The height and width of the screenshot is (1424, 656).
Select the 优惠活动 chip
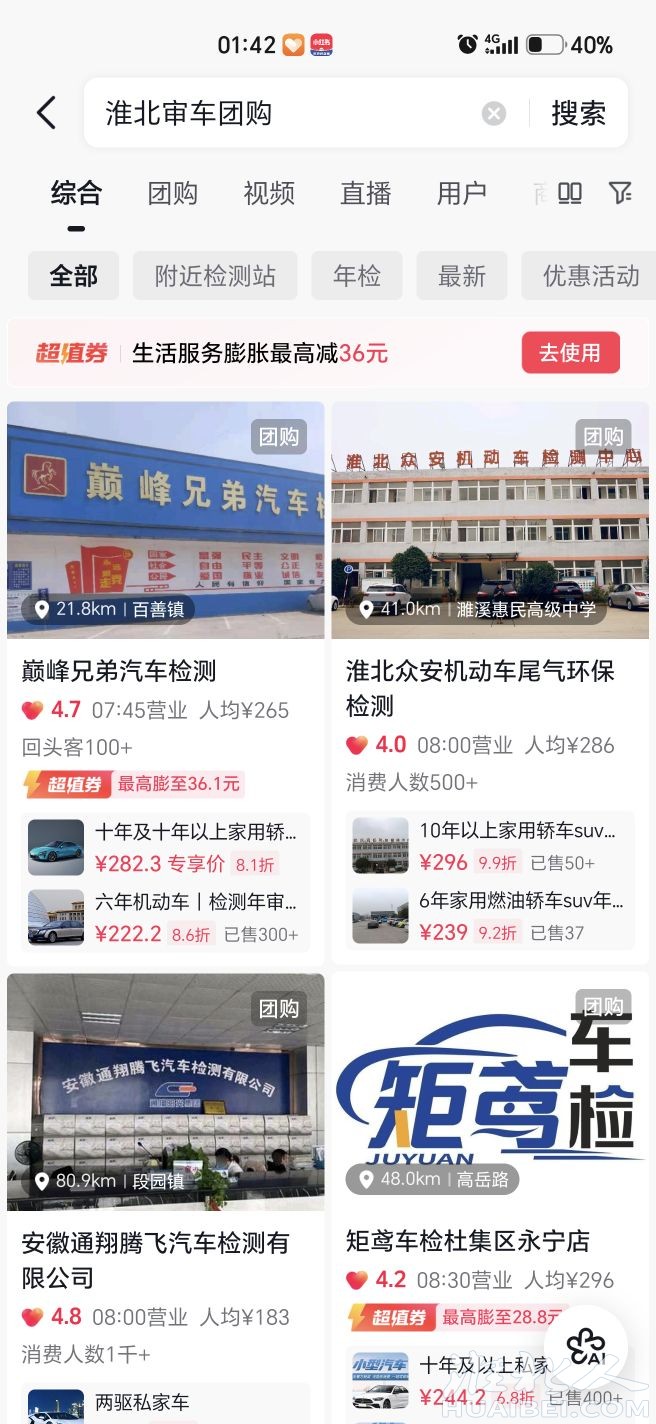[590, 275]
